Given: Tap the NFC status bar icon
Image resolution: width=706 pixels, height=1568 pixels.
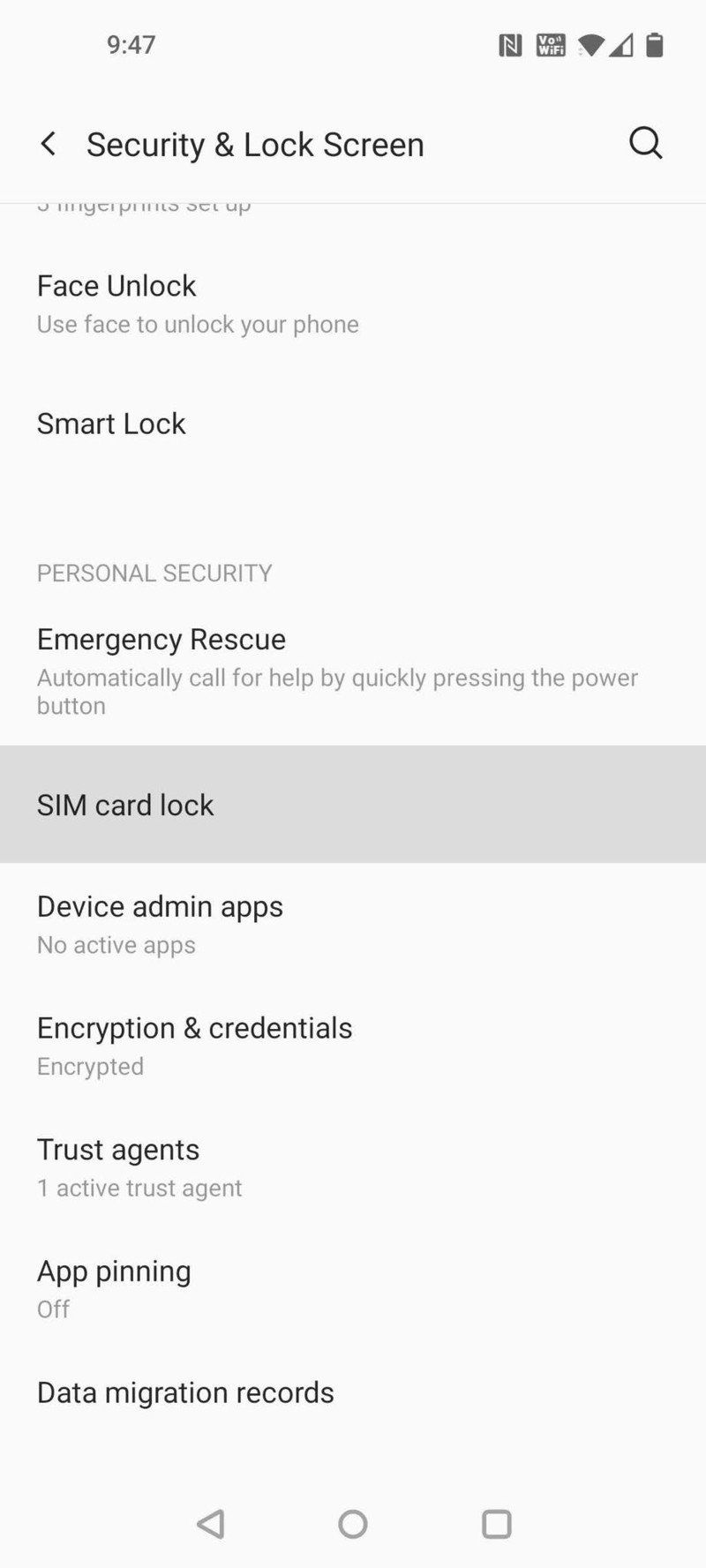Looking at the screenshot, I should coord(510,45).
